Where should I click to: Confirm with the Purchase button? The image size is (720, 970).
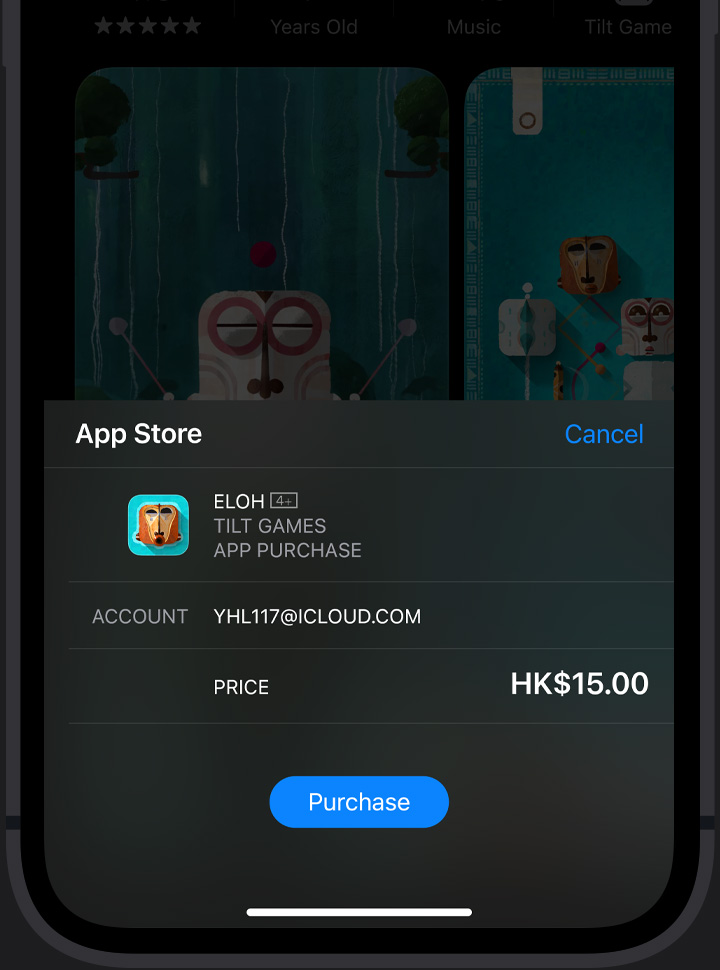(359, 802)
